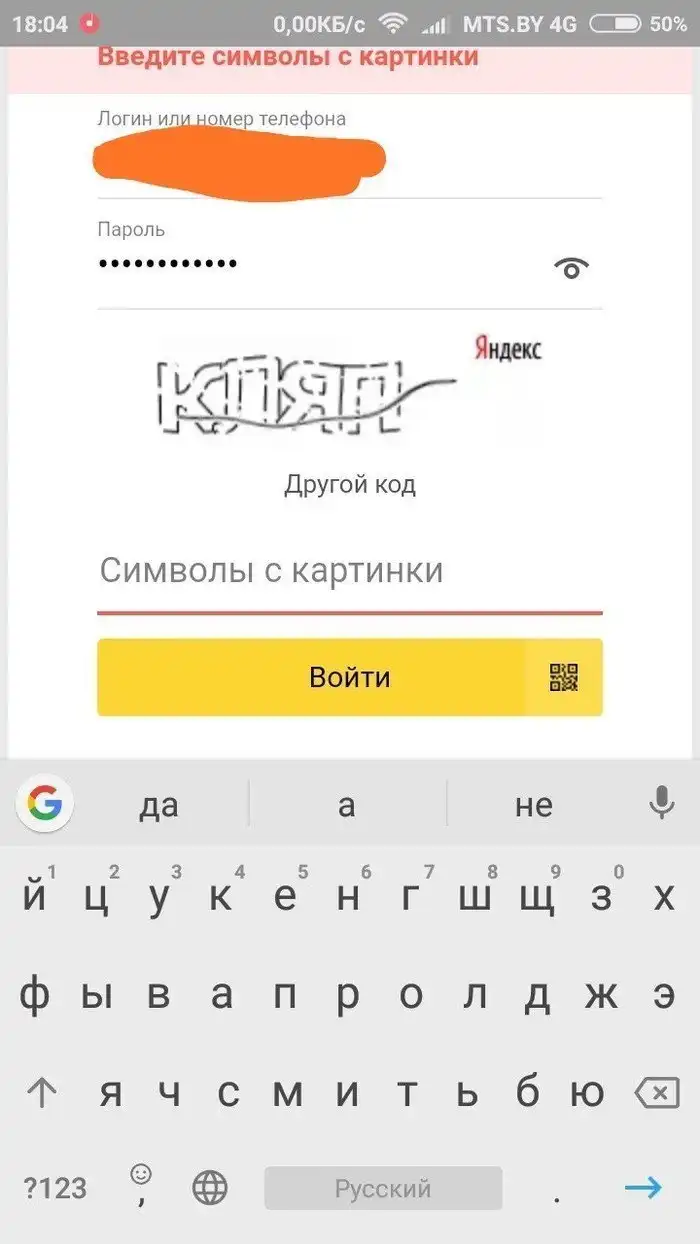The image size is (700, 1244).
Task: Open keyboard language globe switcher
Action: pos(210,1188)
